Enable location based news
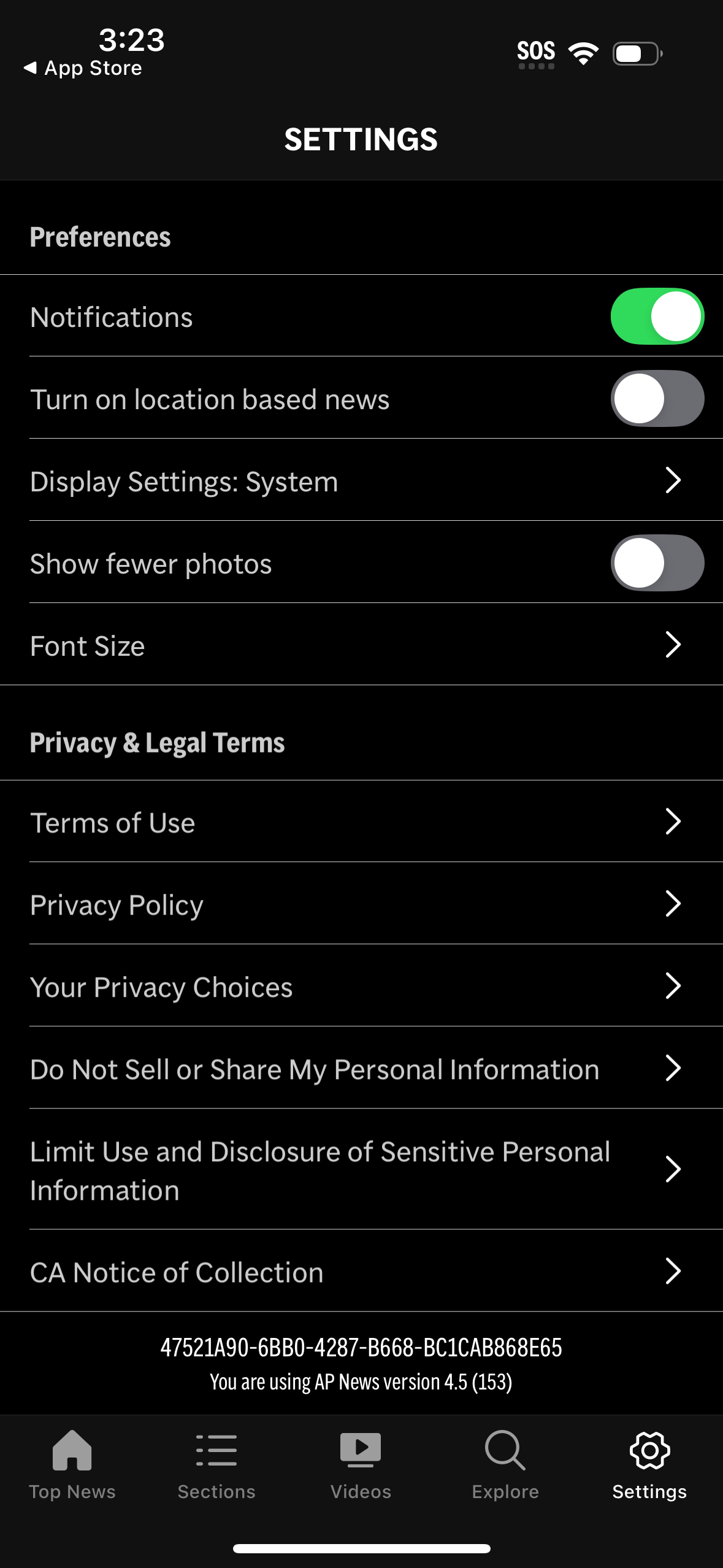Viewport: 723px width, 1568px height. click(656, 399)
